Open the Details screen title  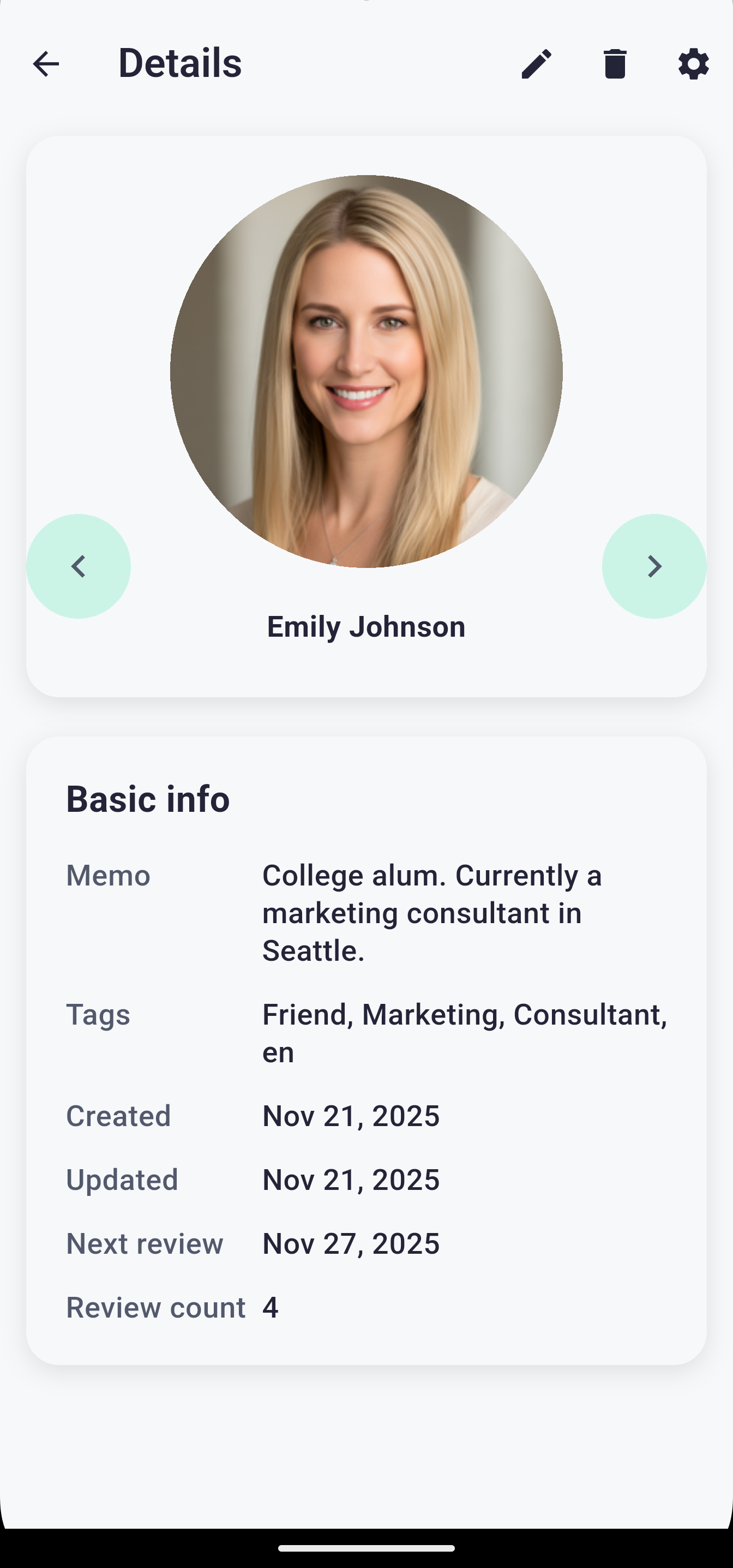(x=179, y=63)
